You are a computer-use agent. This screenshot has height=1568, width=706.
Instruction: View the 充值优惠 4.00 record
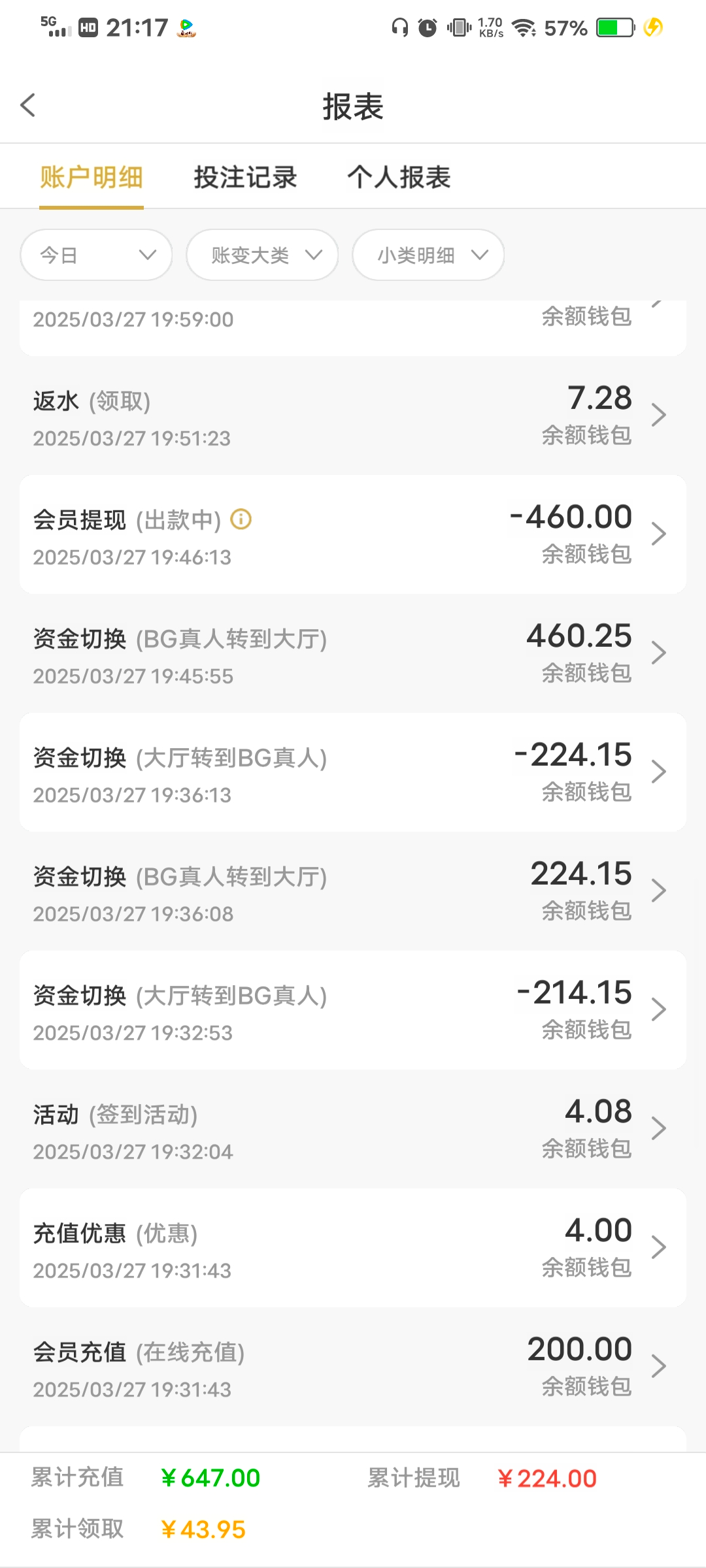353,1249
